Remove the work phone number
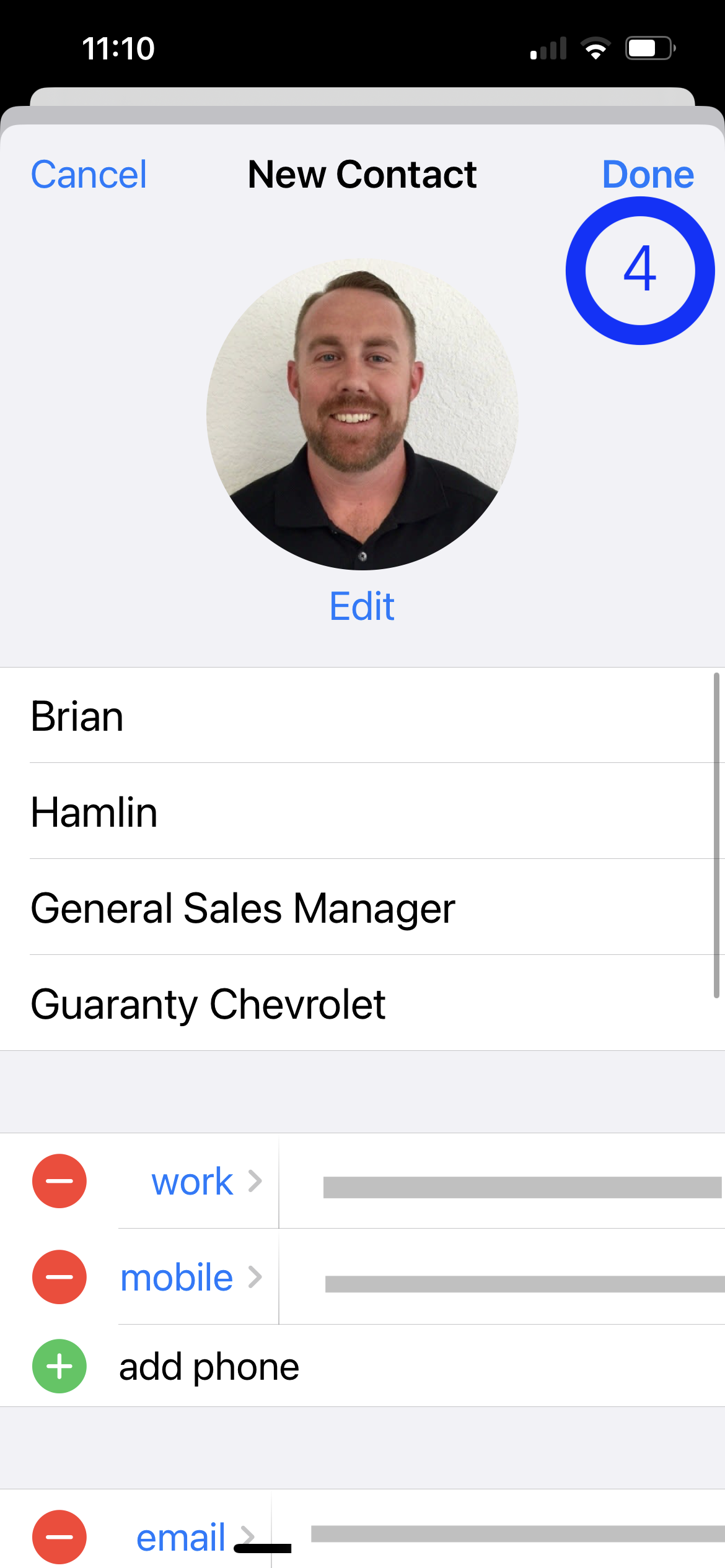Screen dimensions: 725x1568 [59, 1181]
